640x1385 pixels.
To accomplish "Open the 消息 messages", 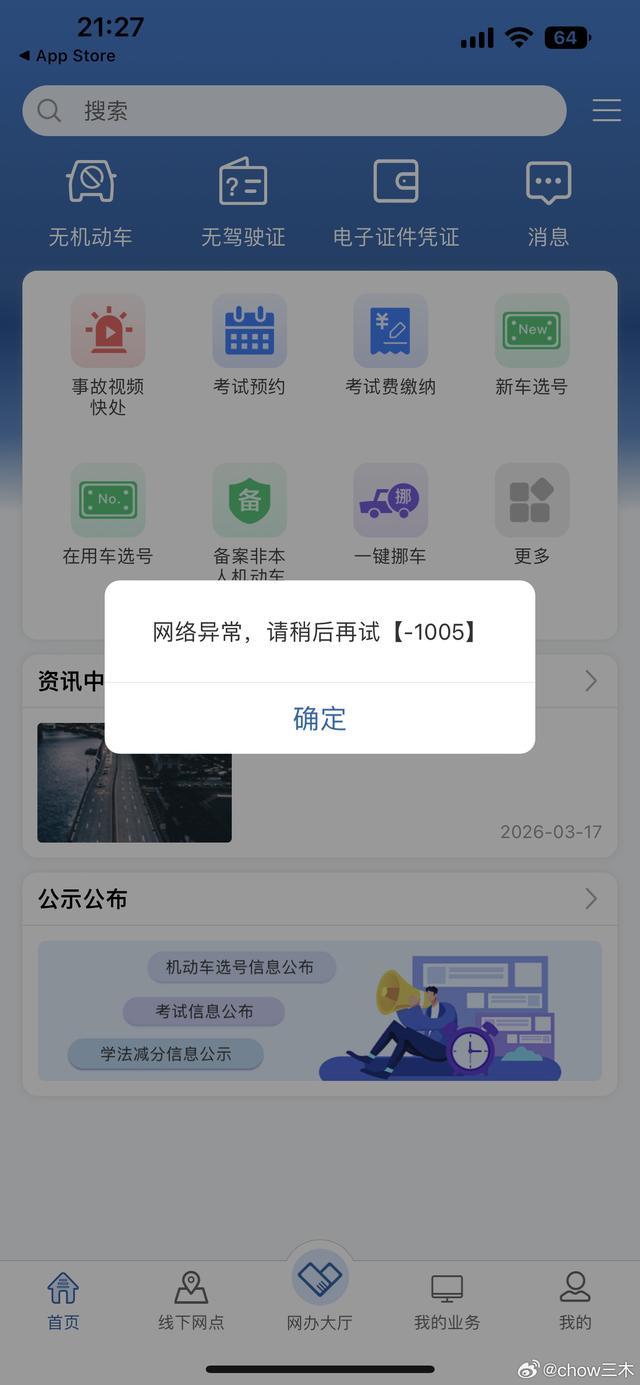I will click(x=549, y=203).
